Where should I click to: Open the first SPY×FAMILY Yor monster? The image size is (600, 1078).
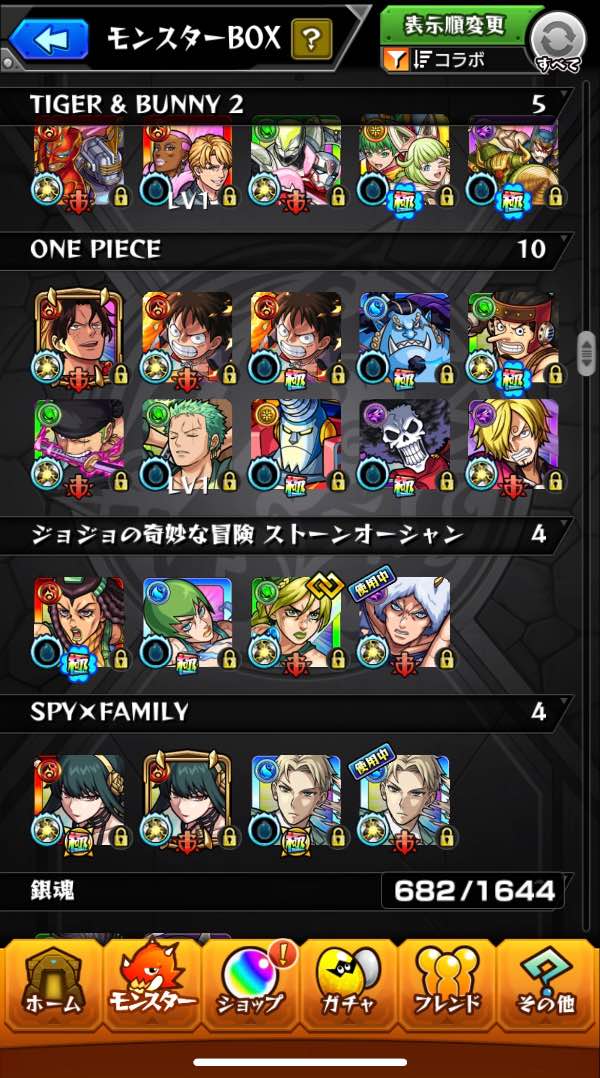(79, 799)
